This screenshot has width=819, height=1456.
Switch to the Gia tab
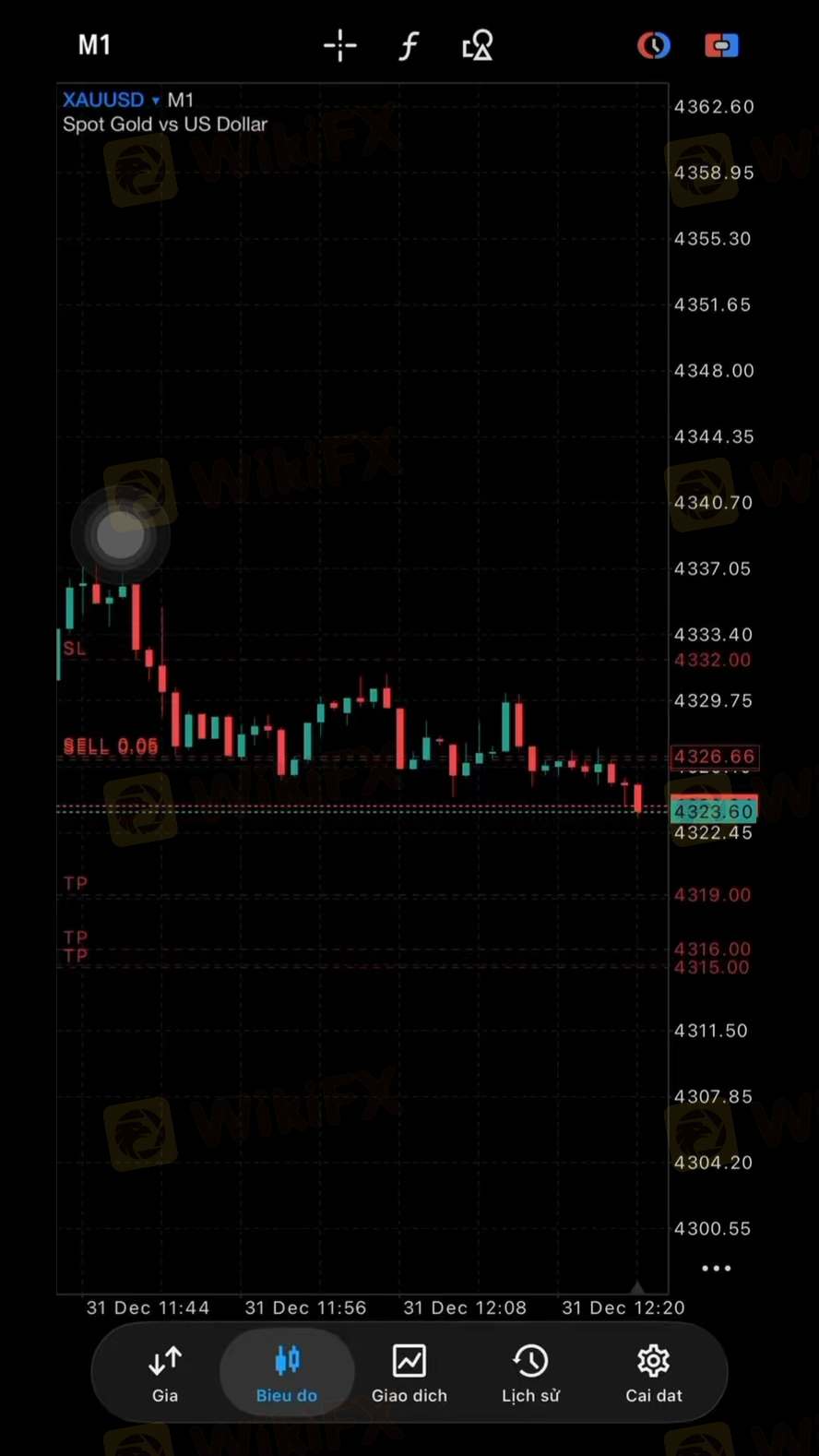(x=165, y=1373)
